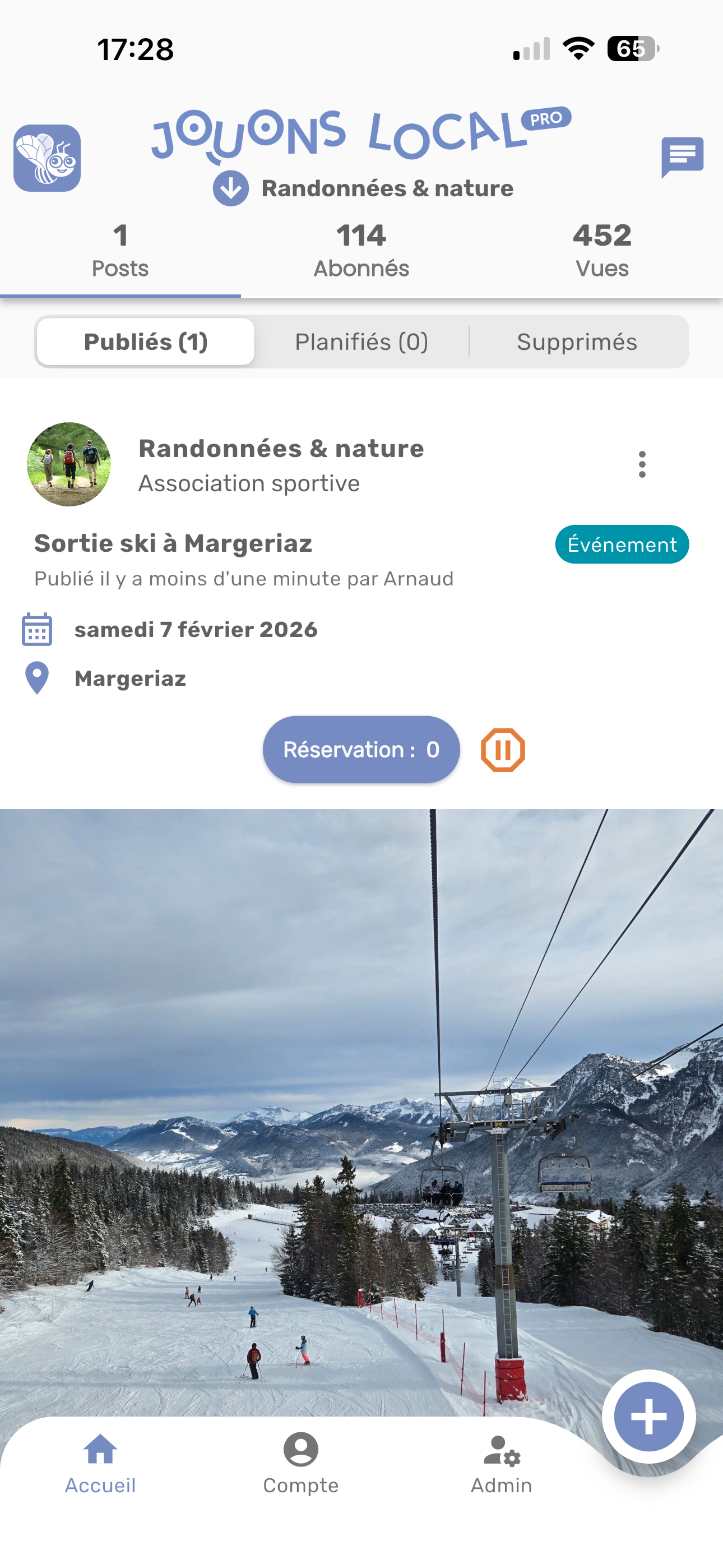The height and width of the screenshot is (1568, 723).
Task: Tap the bee app logo icon
Action: (x=48, y=158)
